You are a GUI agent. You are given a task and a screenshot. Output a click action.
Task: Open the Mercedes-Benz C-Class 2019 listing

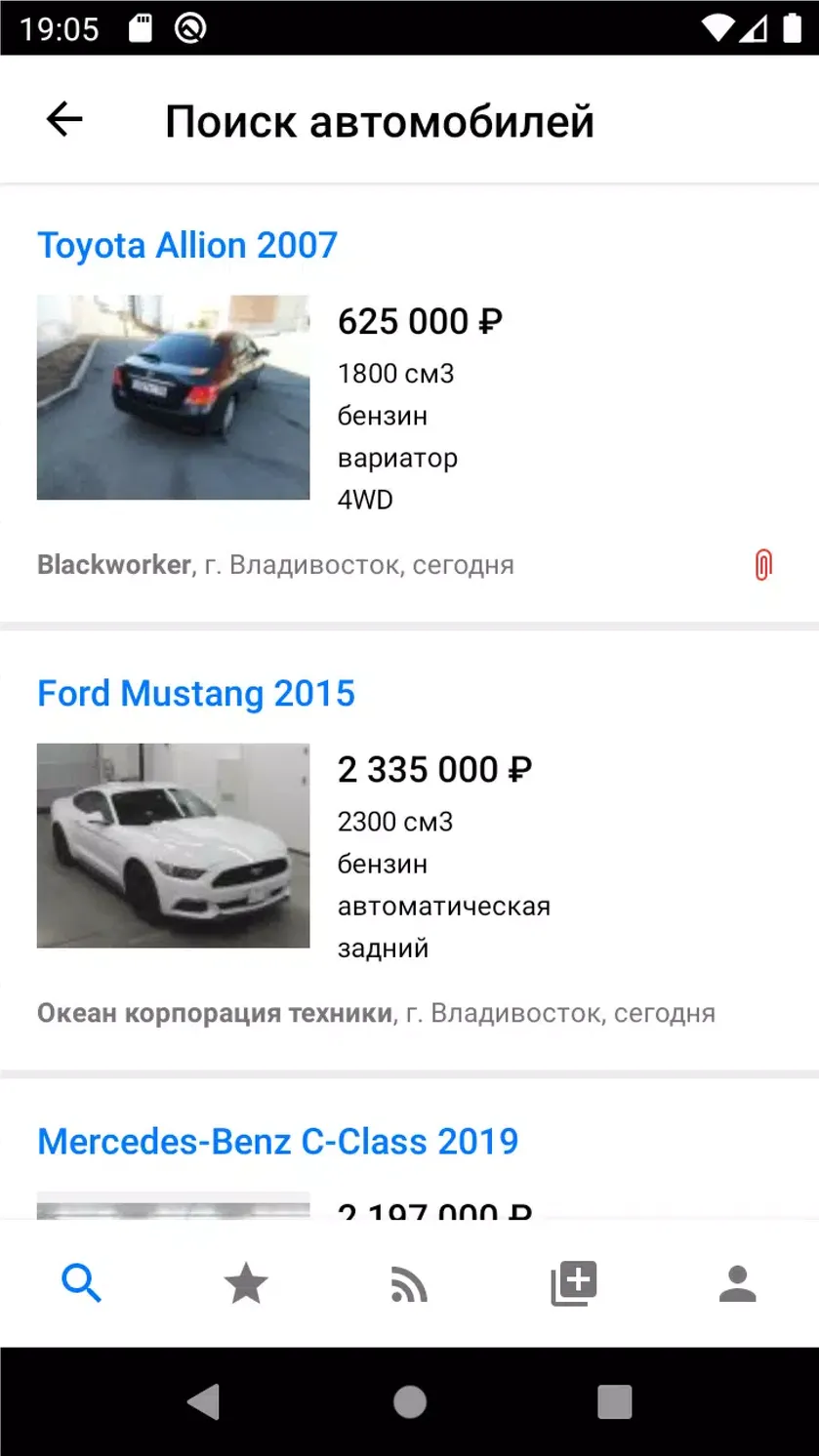click(x=278, y=1142)
